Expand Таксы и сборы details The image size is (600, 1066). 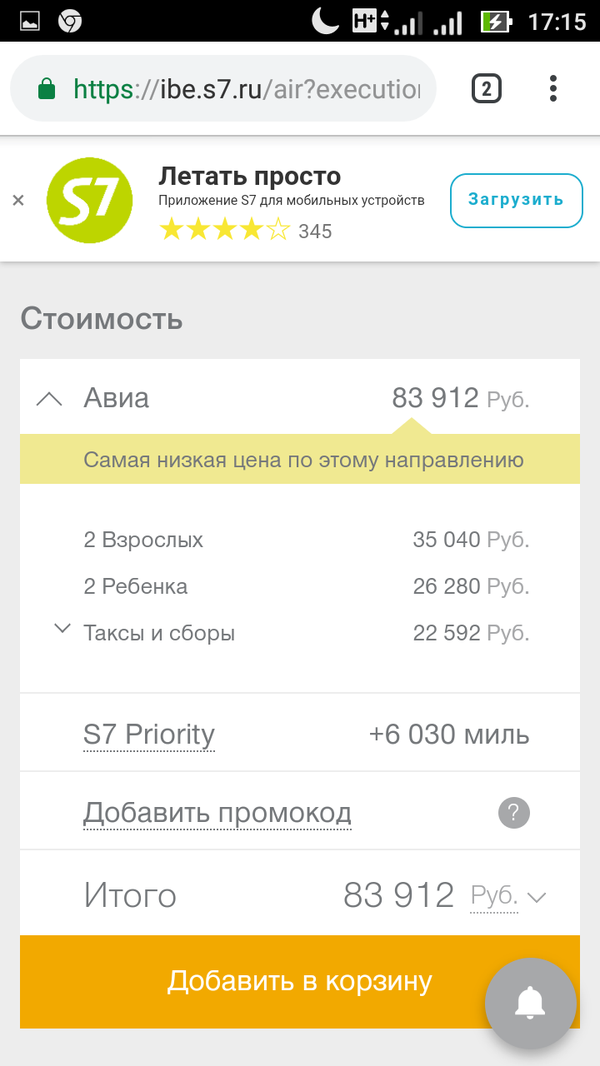pyautogui.click(x=63, y=630)
